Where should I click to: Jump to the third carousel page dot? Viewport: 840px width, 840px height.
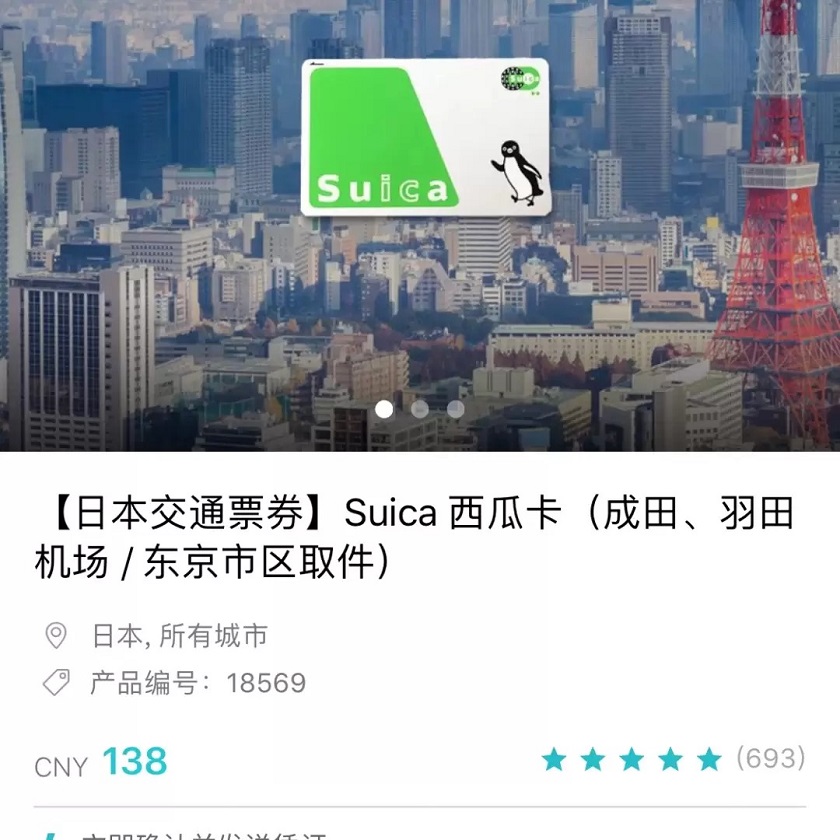pos(456,409)
